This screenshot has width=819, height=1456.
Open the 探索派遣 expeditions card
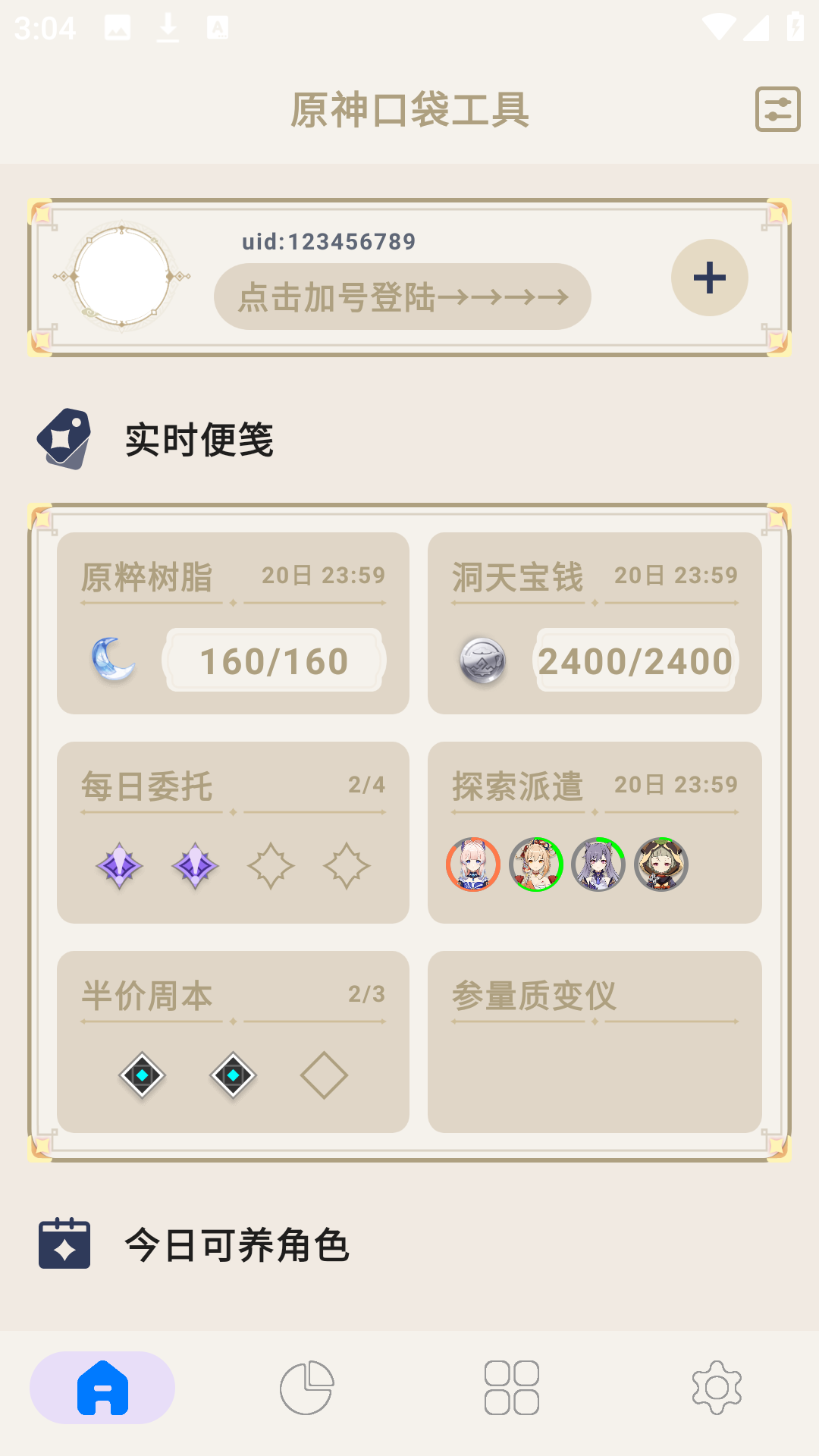pos(595,832)
